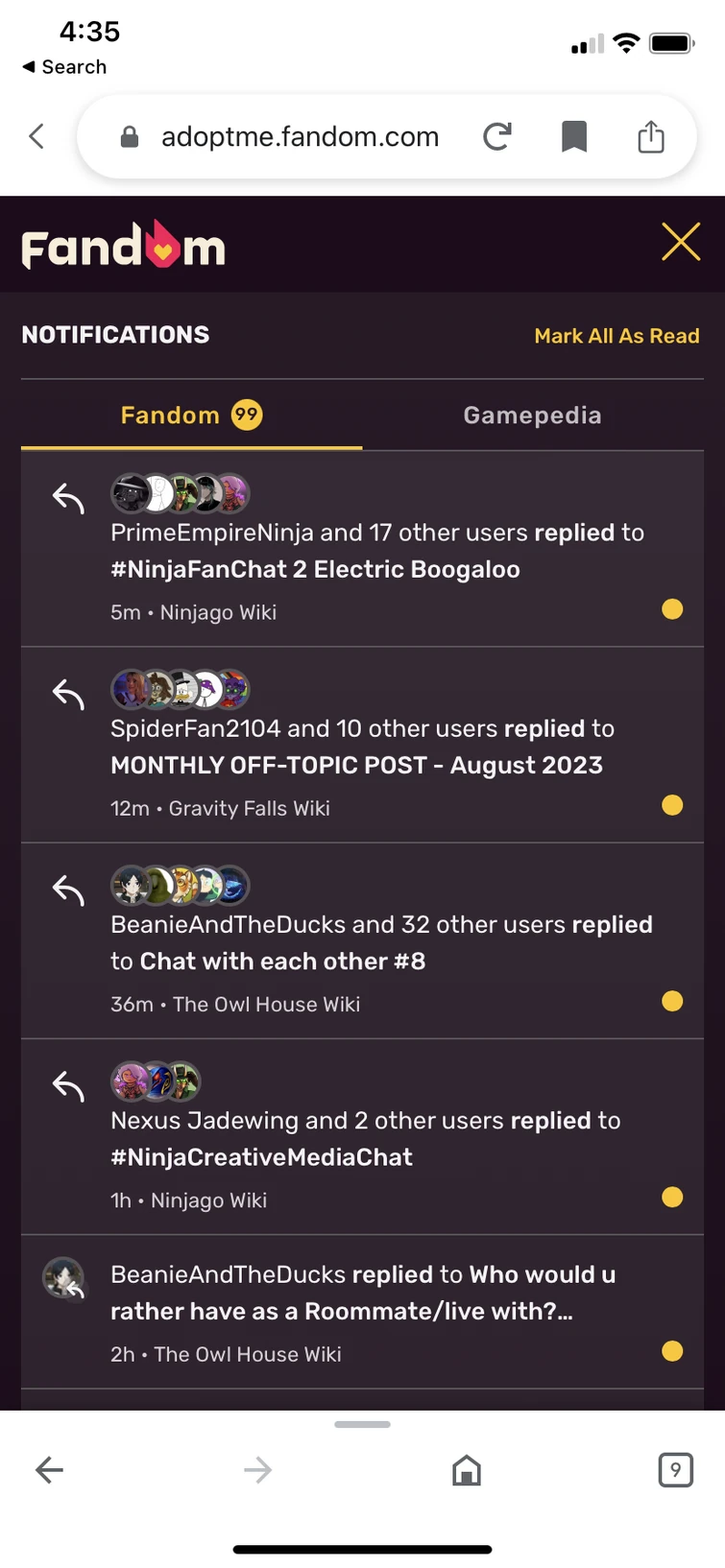Dismiss notifications with the X button
Image resolution: width=725 pixels, height=1568 pixels.
(x=681, y=242)
